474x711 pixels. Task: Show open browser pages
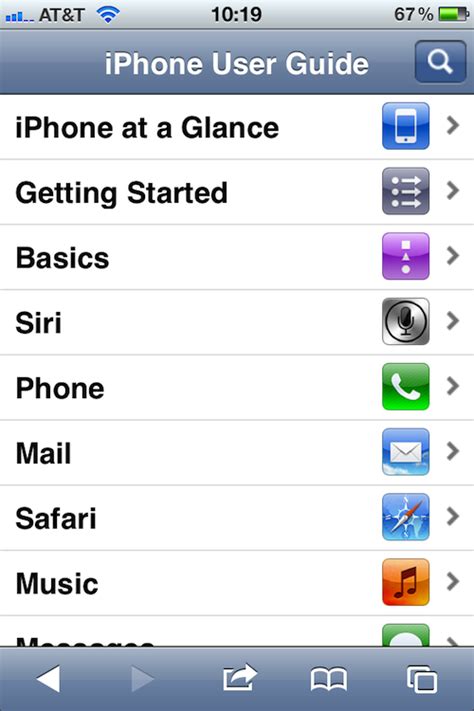422,679
